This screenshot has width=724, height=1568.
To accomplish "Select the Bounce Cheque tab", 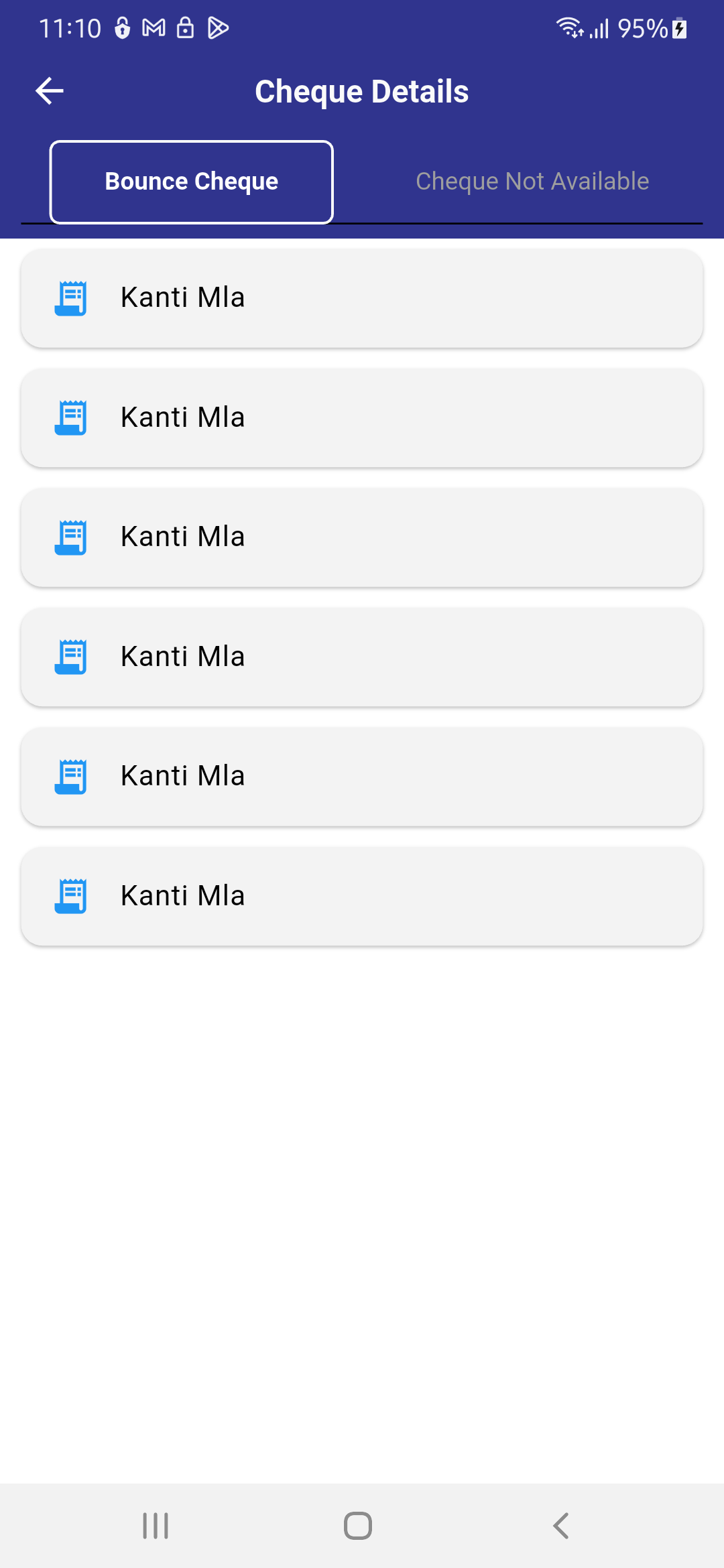I will point(192,182).
